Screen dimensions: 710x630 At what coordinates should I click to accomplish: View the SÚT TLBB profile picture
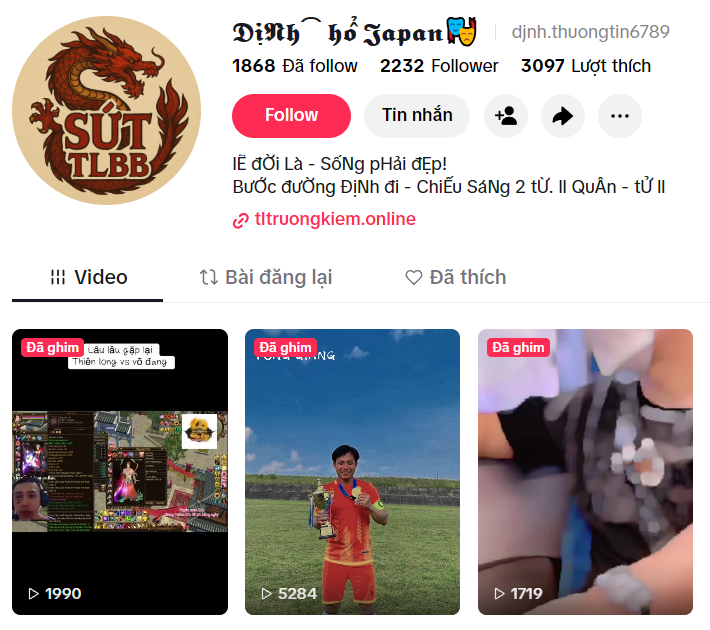[x=106, y=110]
